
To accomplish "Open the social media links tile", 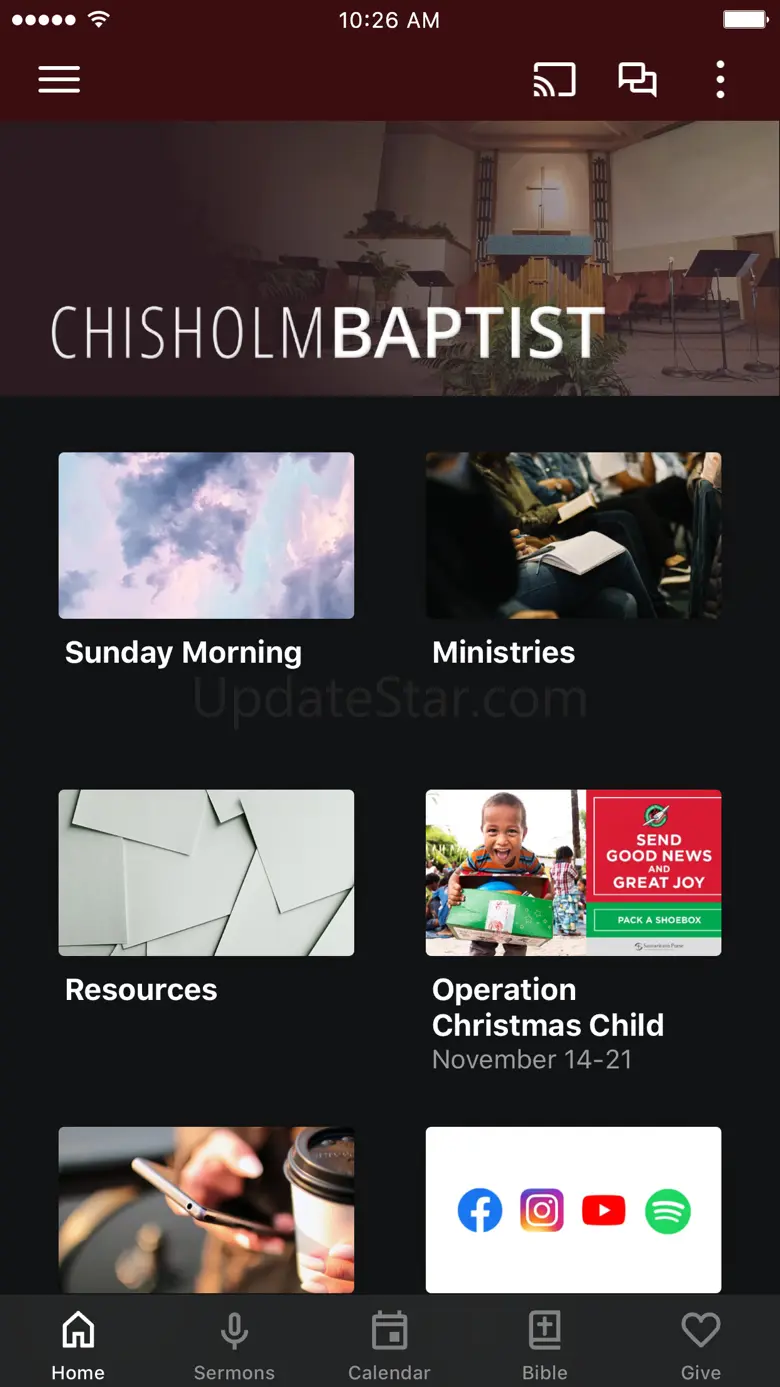I will (x=573, y=1210).
